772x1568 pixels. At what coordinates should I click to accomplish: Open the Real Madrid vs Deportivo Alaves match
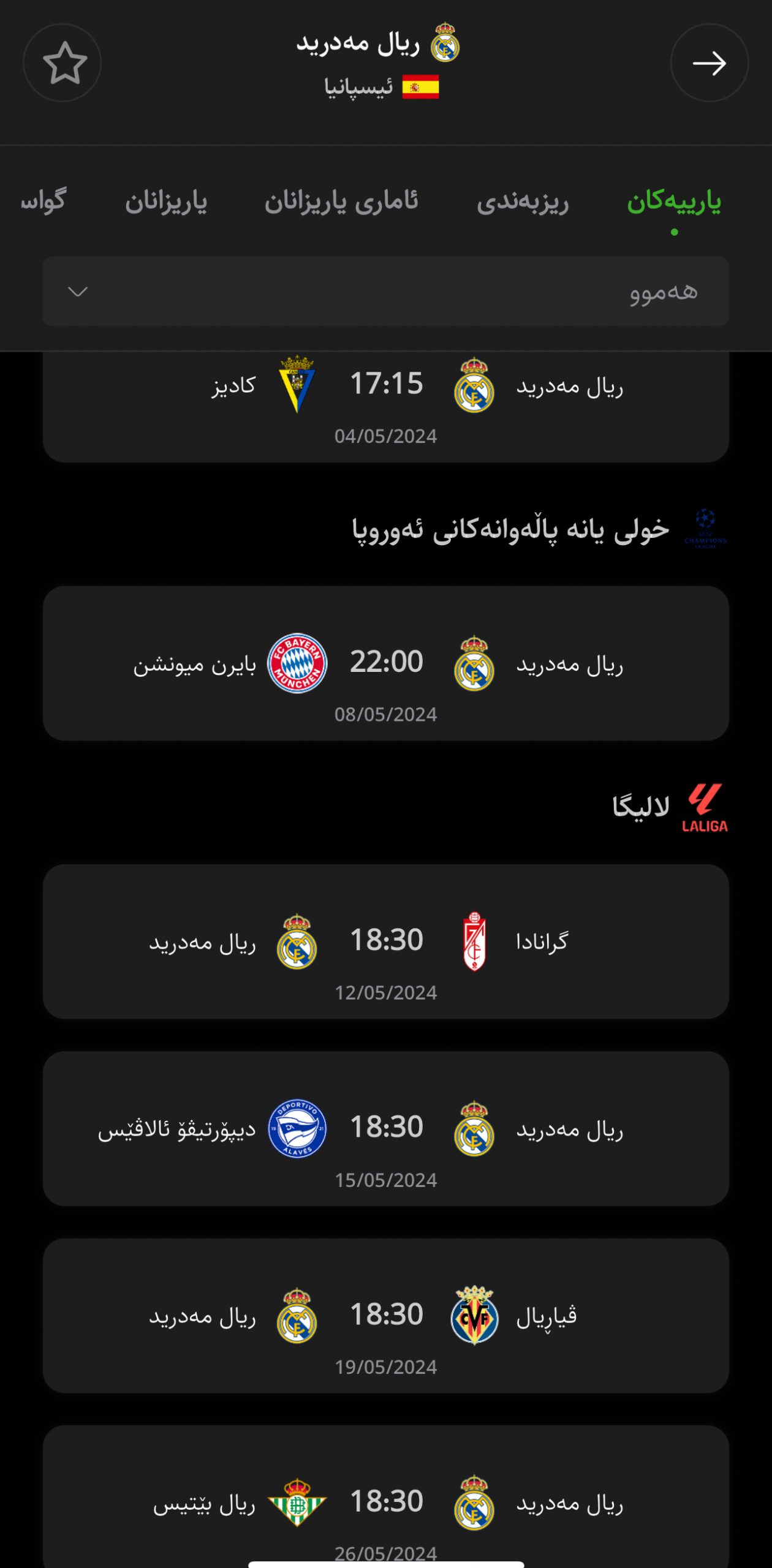tap(385, 1128)
